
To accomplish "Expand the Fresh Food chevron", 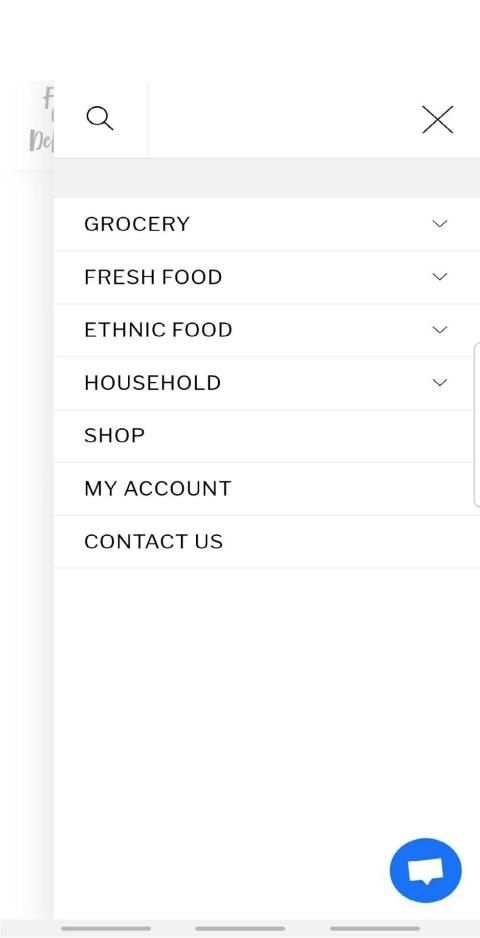I will point(440,277).
